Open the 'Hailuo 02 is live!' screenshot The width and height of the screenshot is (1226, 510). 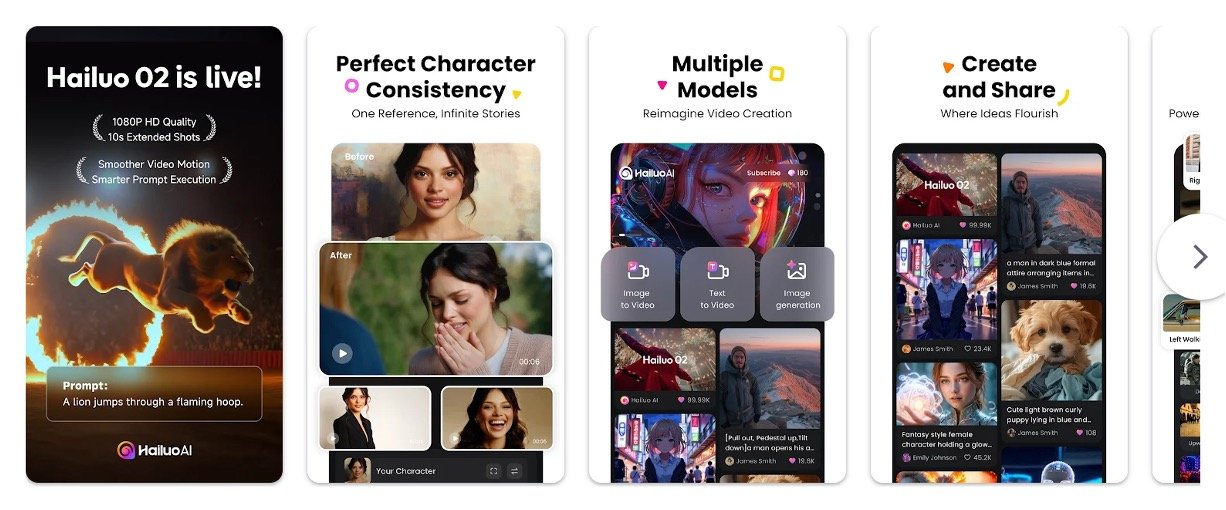coord(154,255)
